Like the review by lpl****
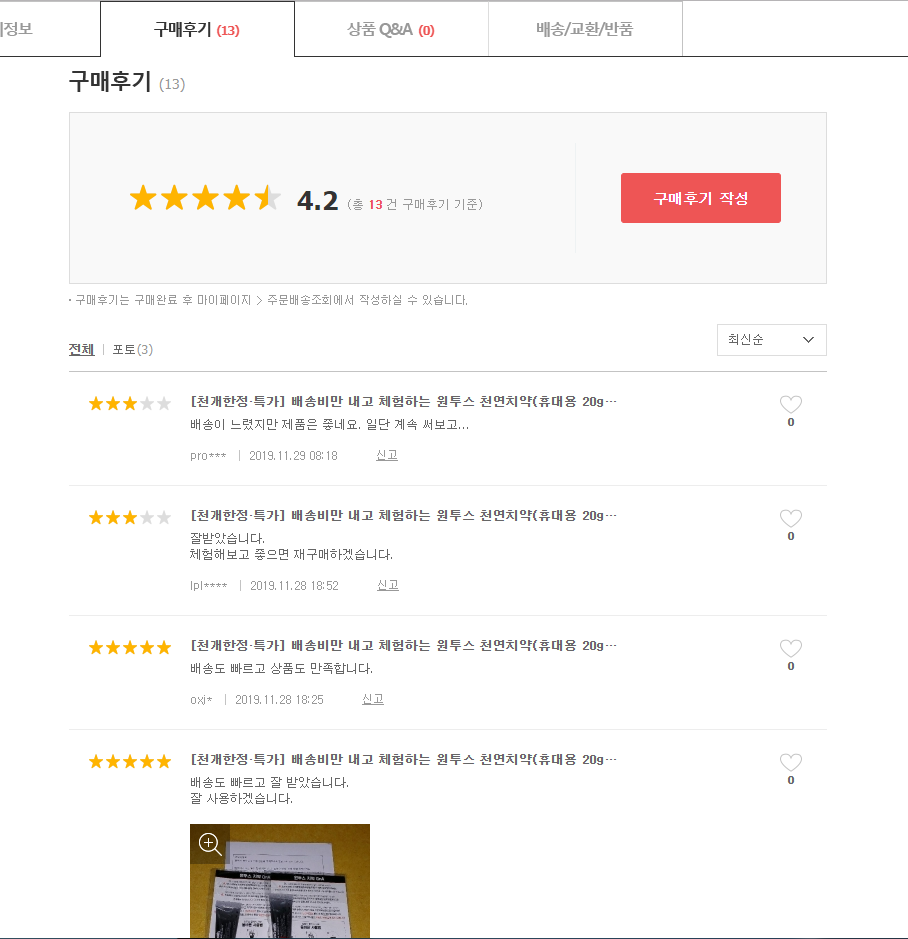 pyautogui.click(x=790, y=519)
